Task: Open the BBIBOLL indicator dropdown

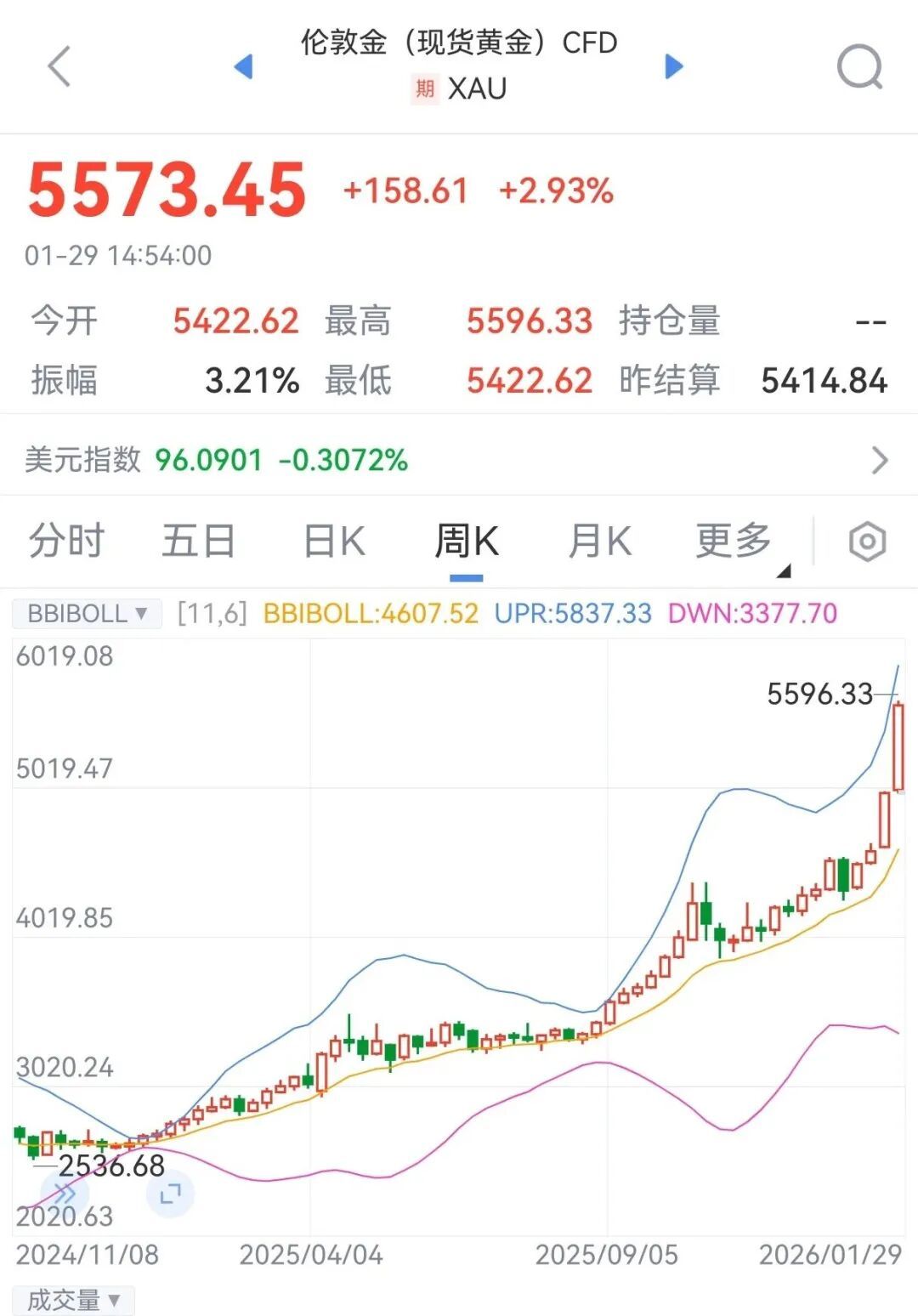Action: [x=85, y=613]
